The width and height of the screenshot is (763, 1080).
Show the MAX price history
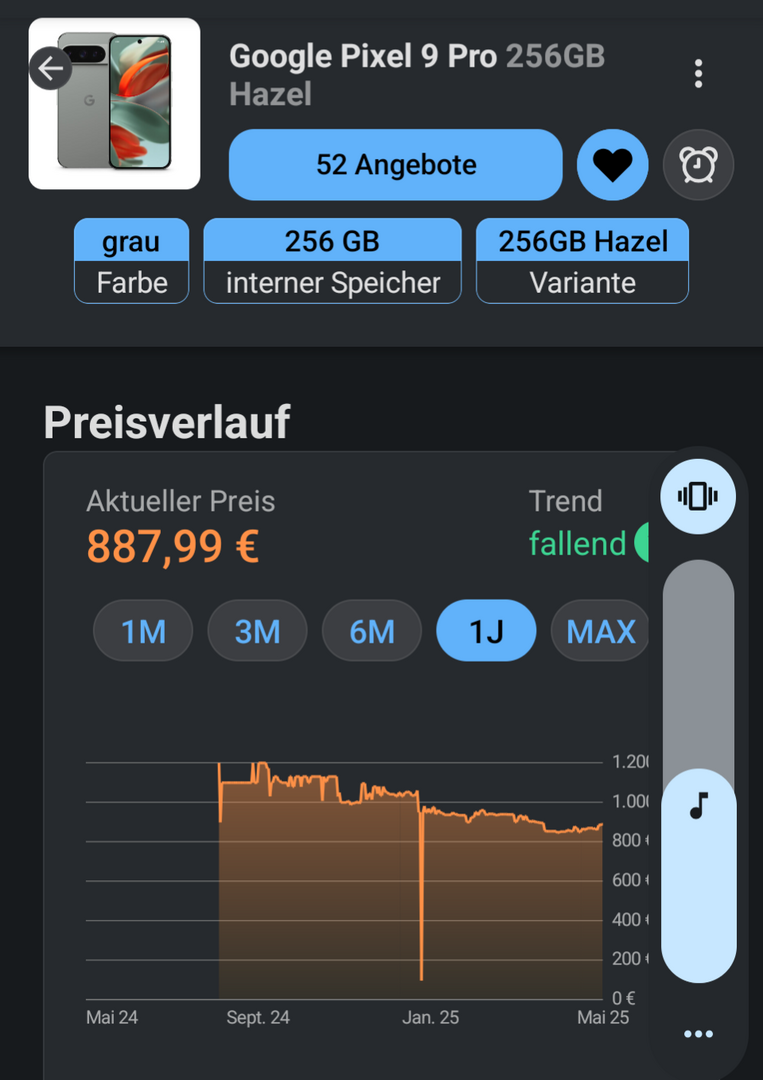pyautogui.click(x=600, y=632)
